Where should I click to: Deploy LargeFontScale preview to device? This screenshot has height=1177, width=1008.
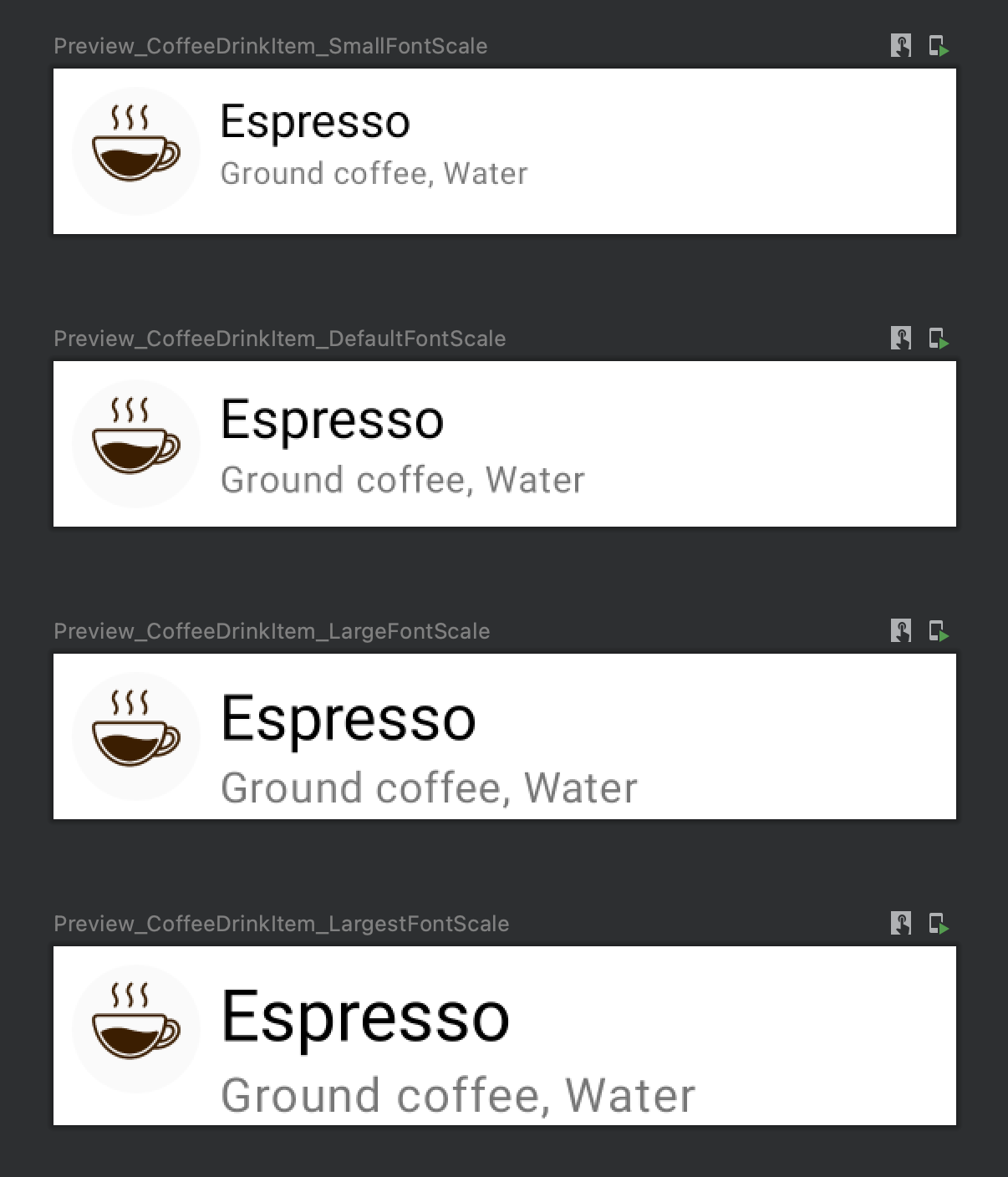(939, 631)
